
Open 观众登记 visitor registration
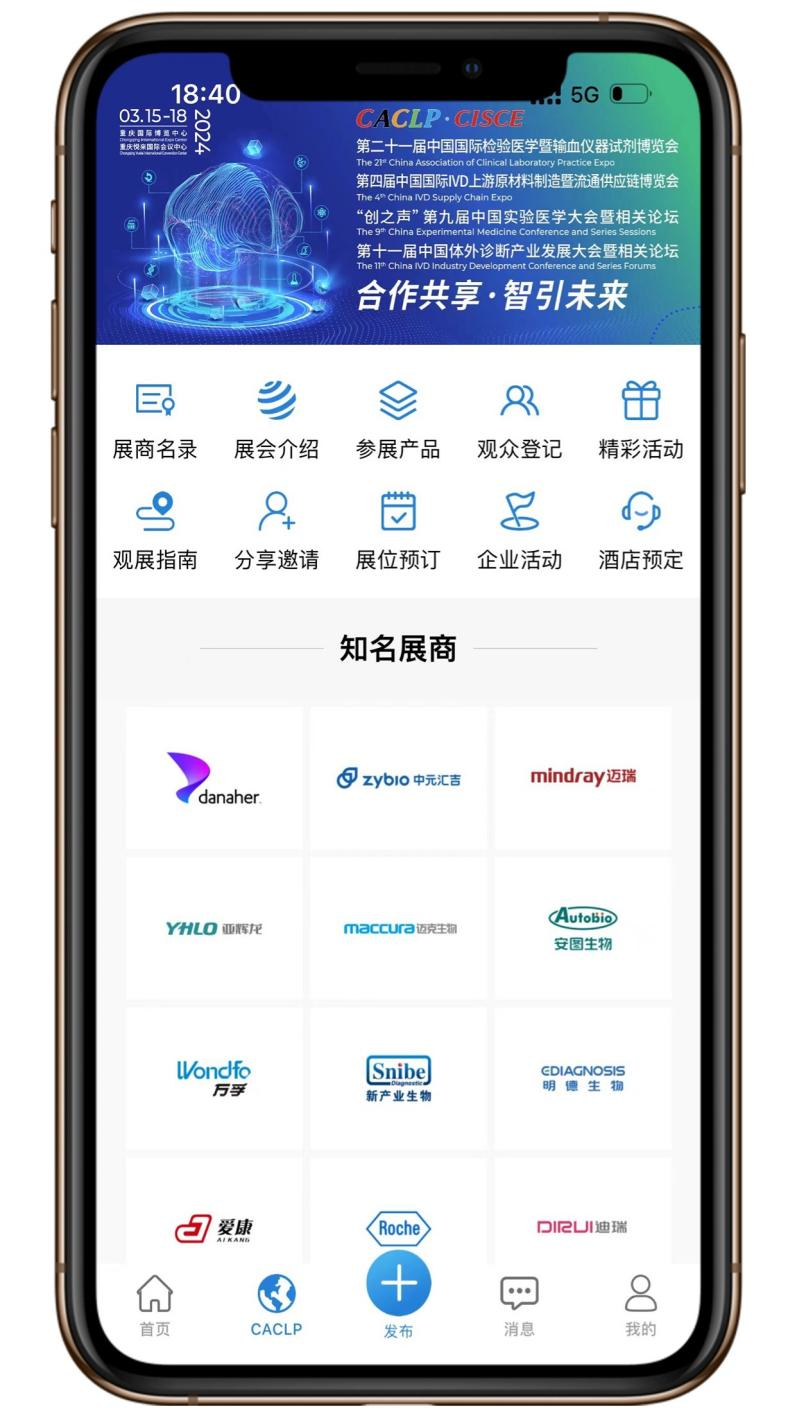(519, 420)
